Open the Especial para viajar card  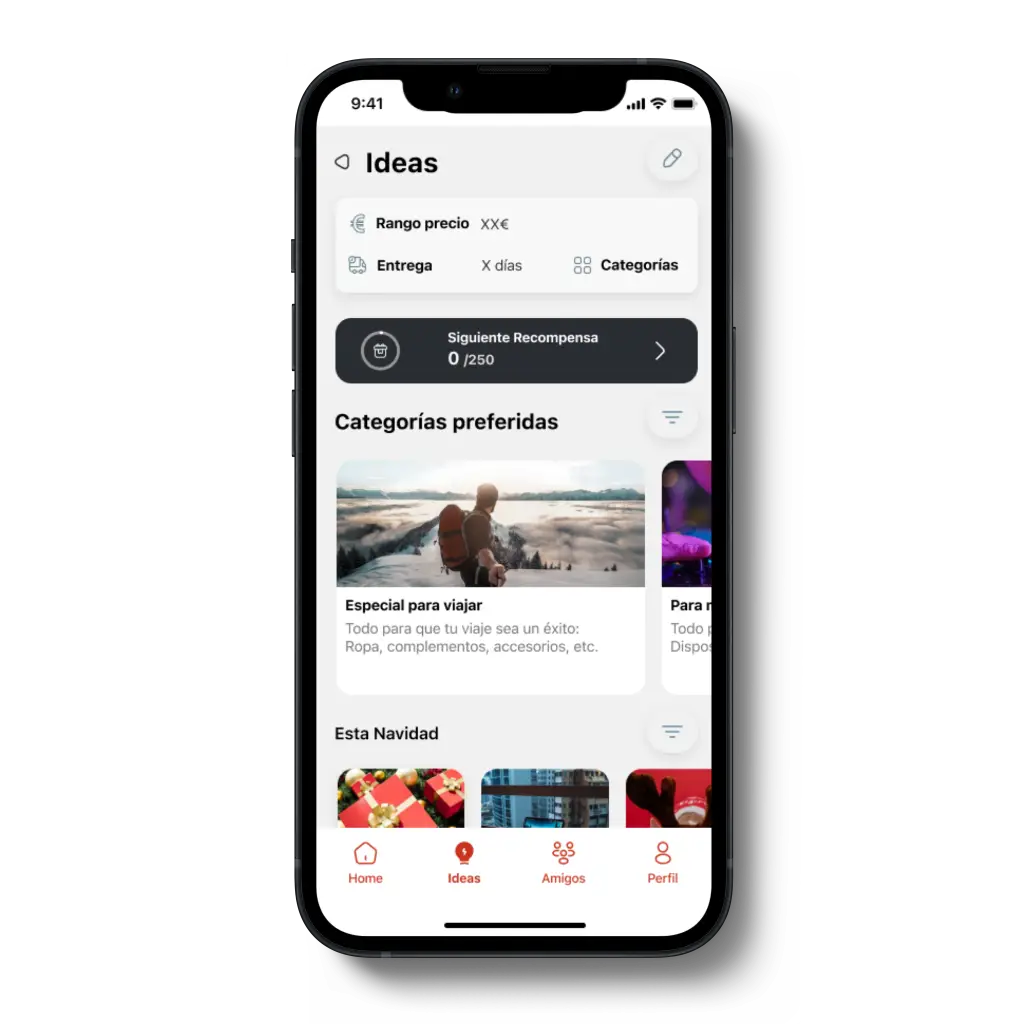[490, 576]
